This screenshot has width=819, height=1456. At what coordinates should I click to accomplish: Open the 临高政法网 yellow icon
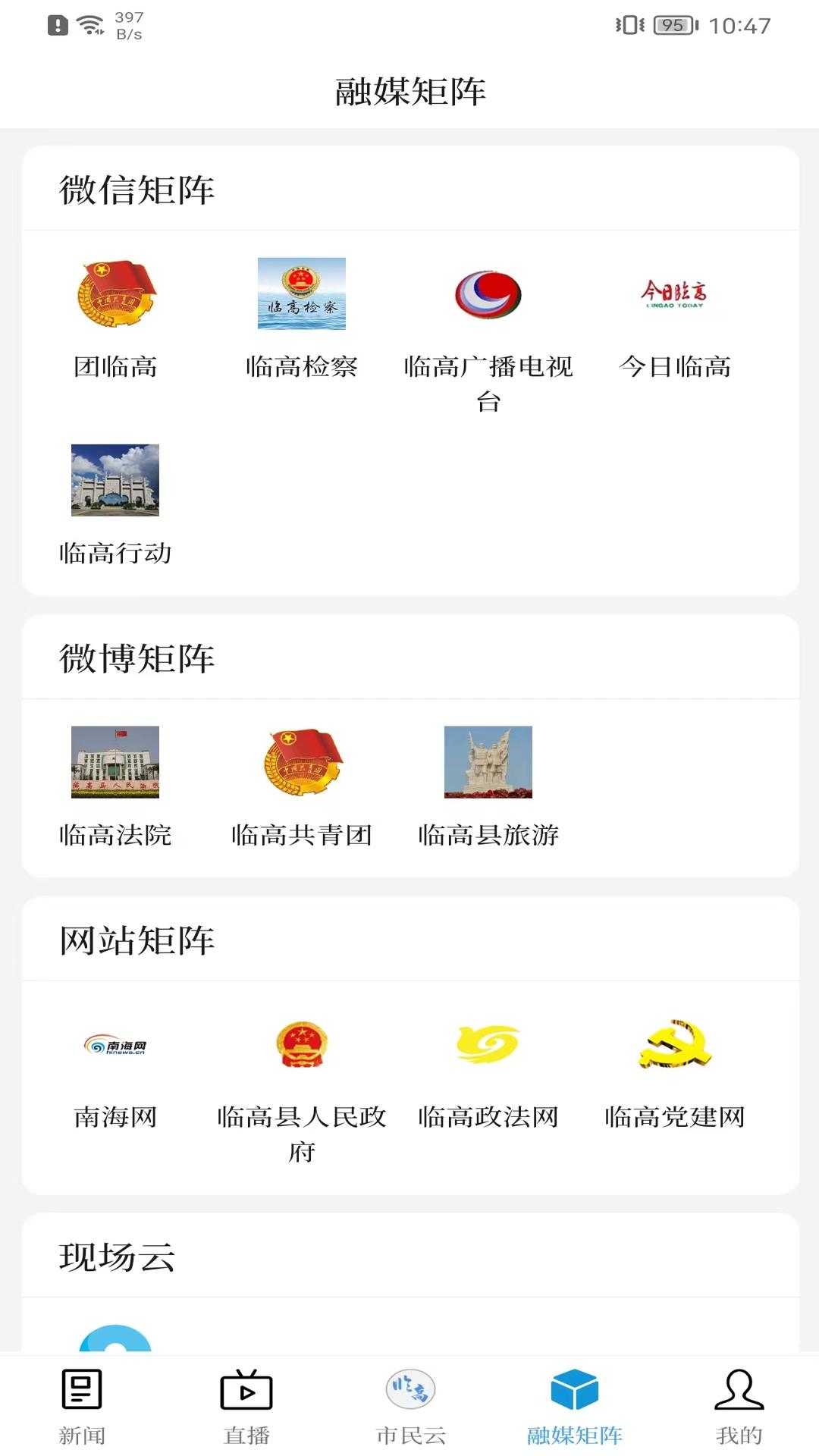(489, 1046)
